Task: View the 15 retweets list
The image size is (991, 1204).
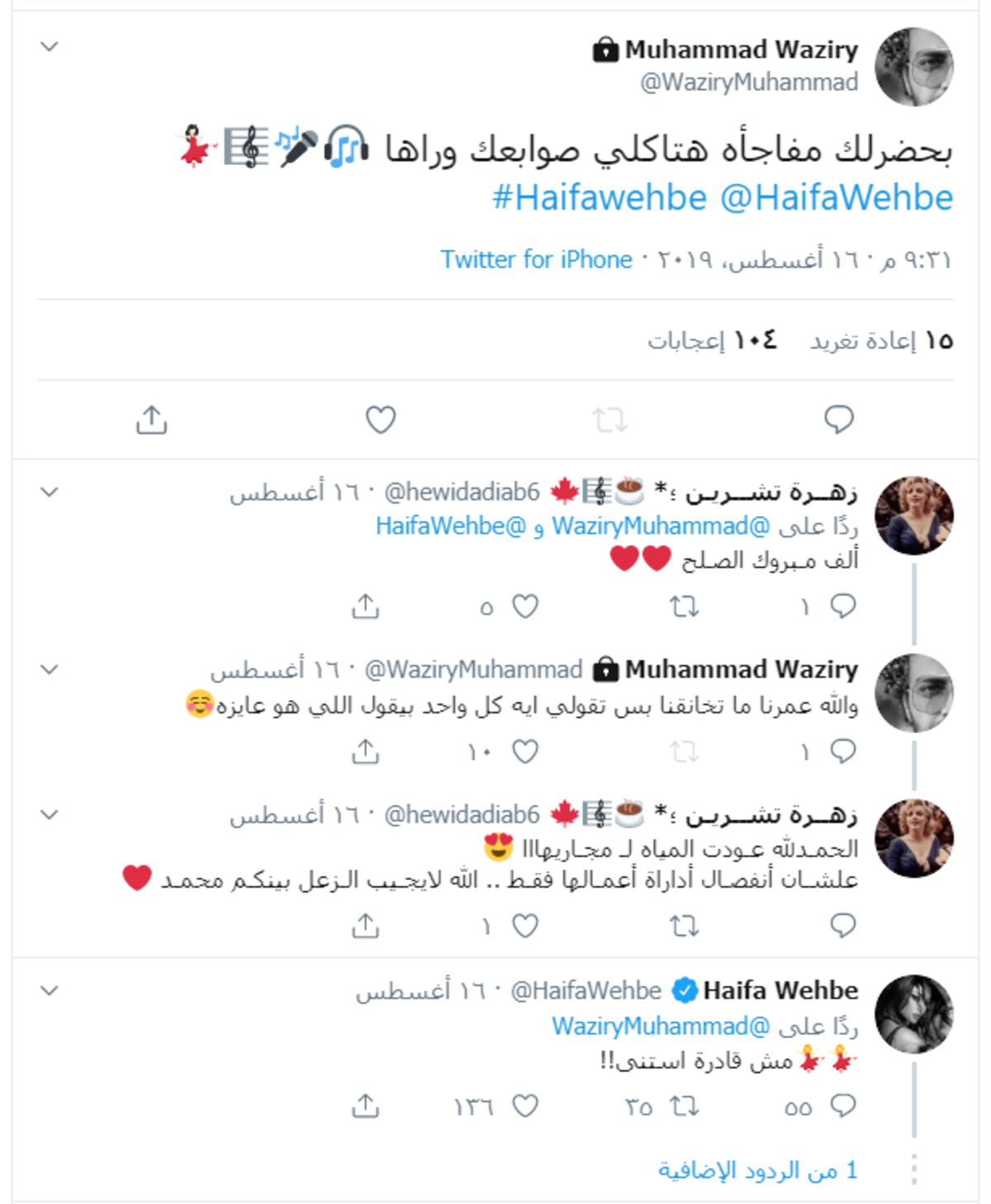Action: [x=881, y=340]
